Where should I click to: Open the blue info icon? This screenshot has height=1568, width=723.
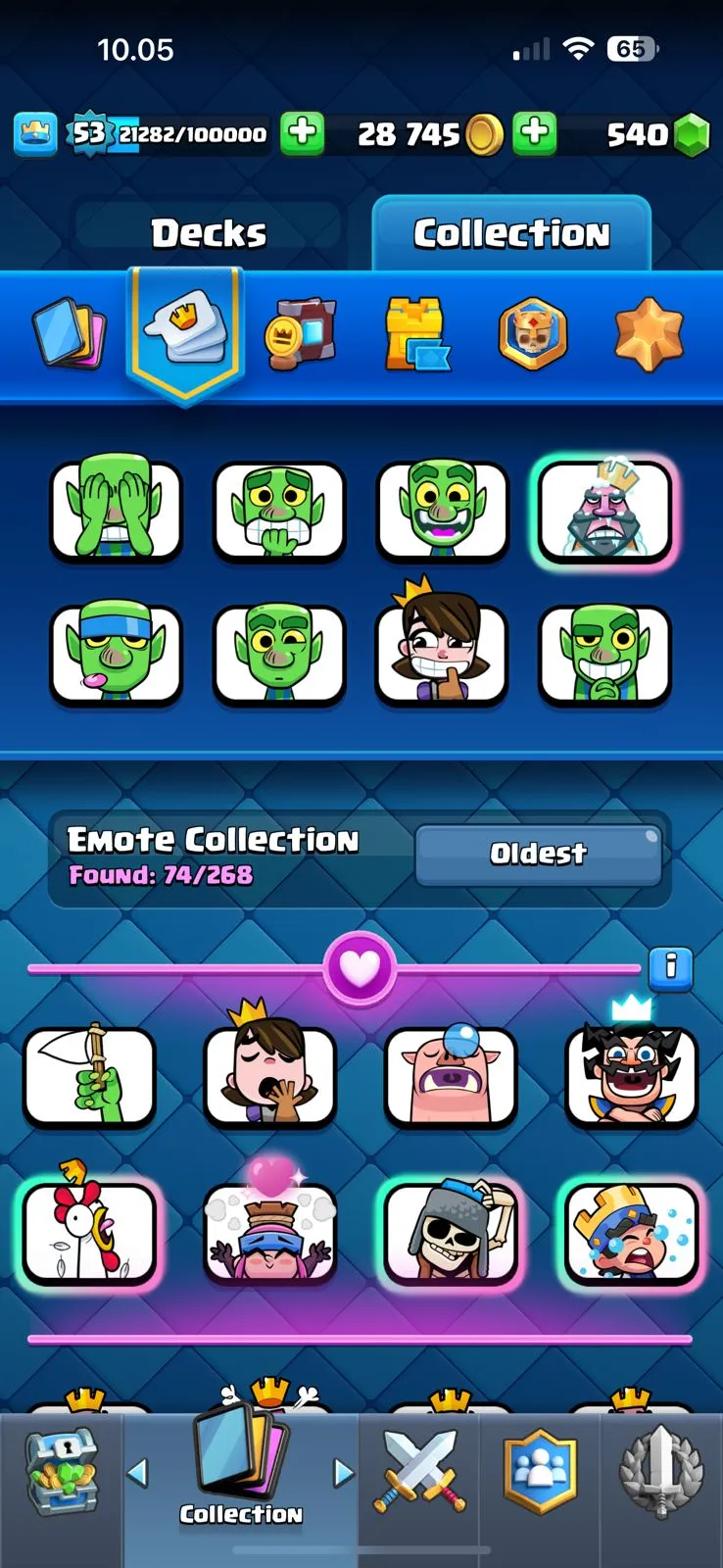click(x=671, y=967)
